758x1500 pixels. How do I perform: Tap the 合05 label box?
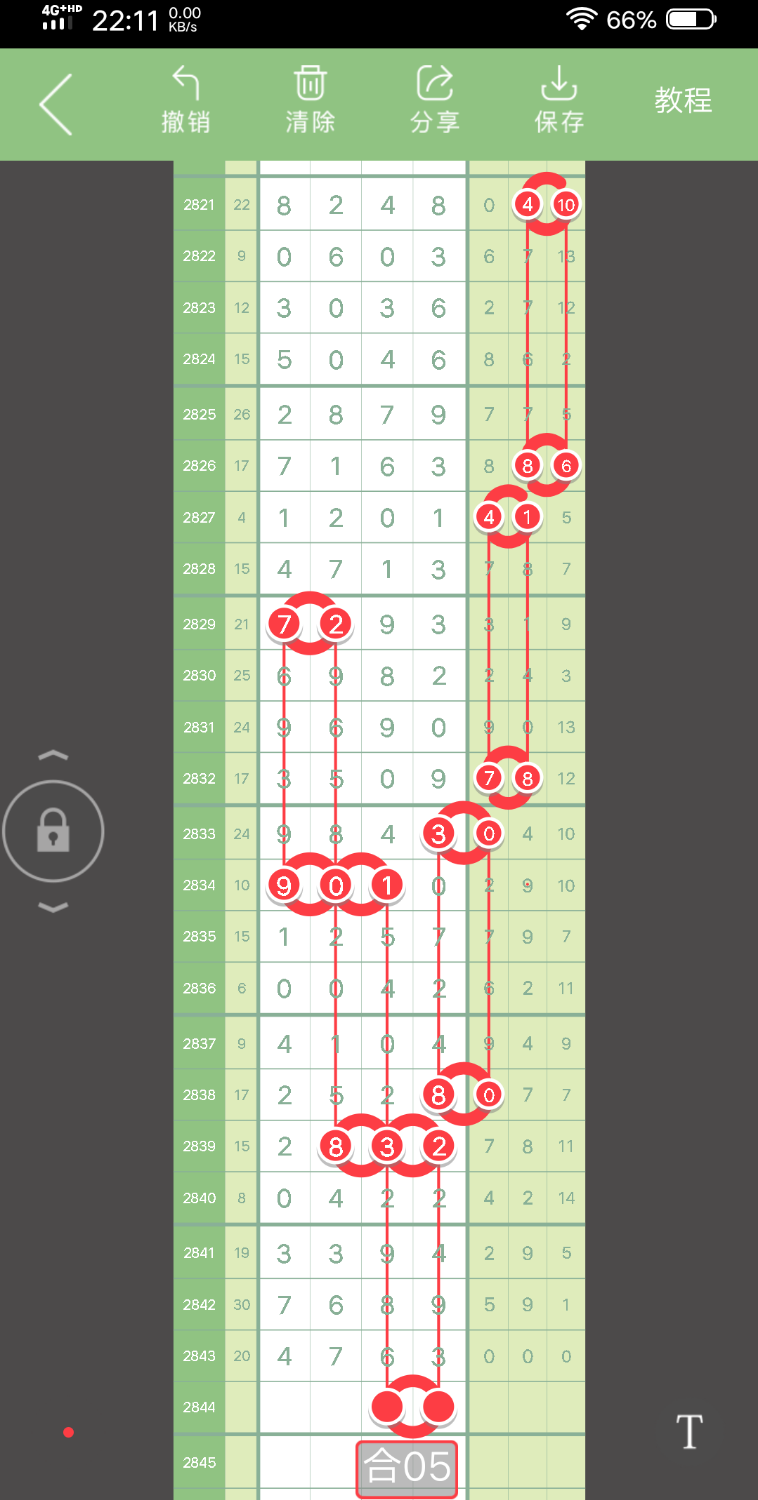[407, 1468]
